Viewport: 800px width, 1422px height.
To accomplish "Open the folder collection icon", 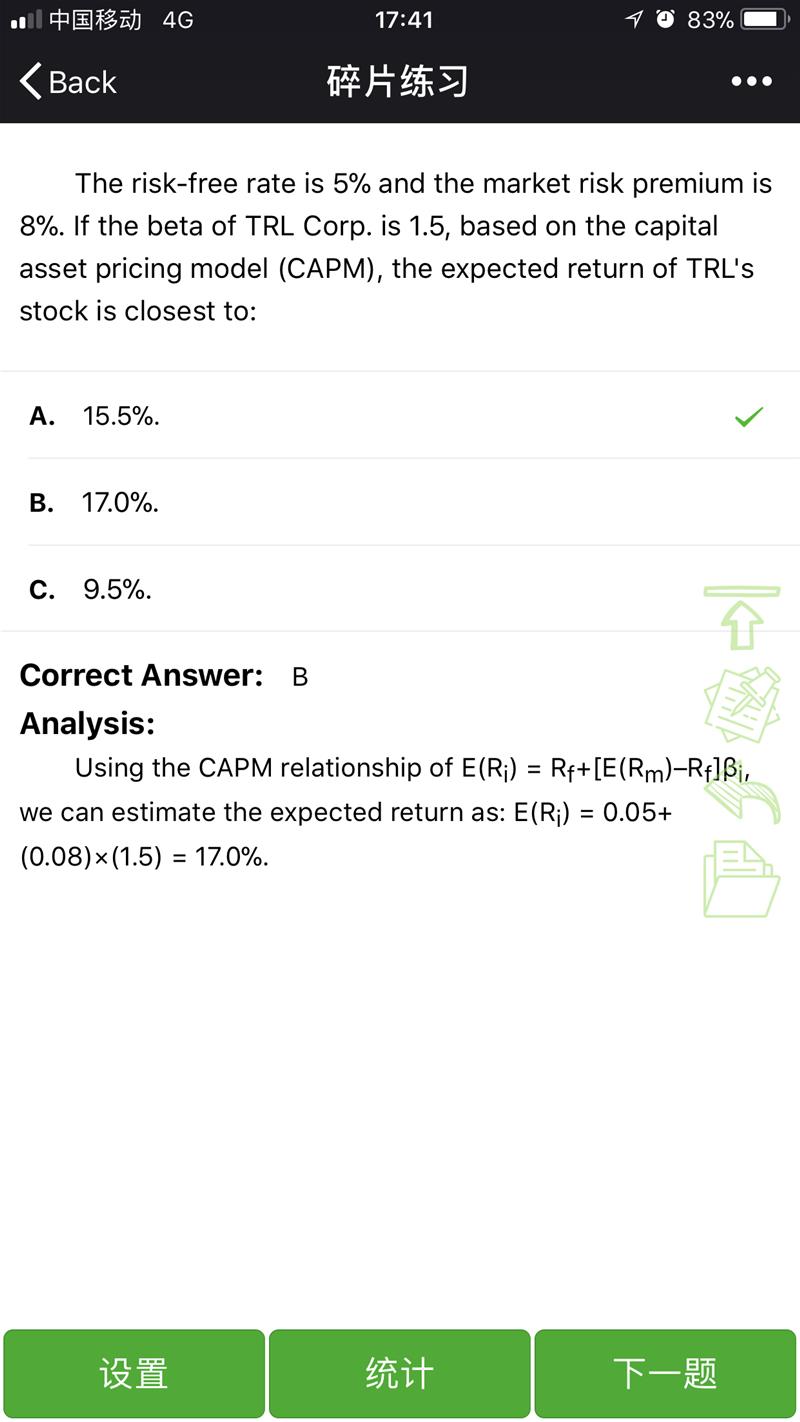I will click(x=741, y=880).
